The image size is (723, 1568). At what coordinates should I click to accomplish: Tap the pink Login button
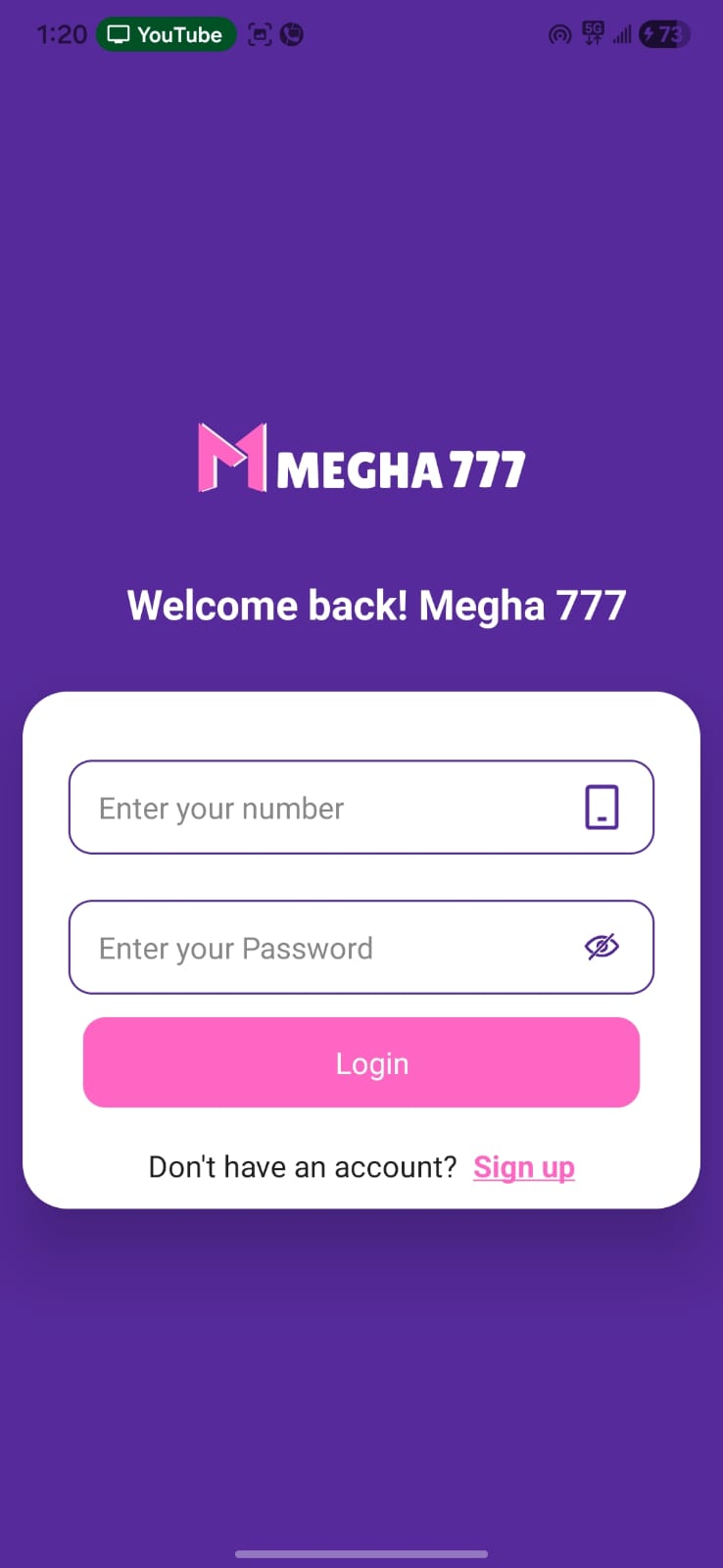[361, 1062]
